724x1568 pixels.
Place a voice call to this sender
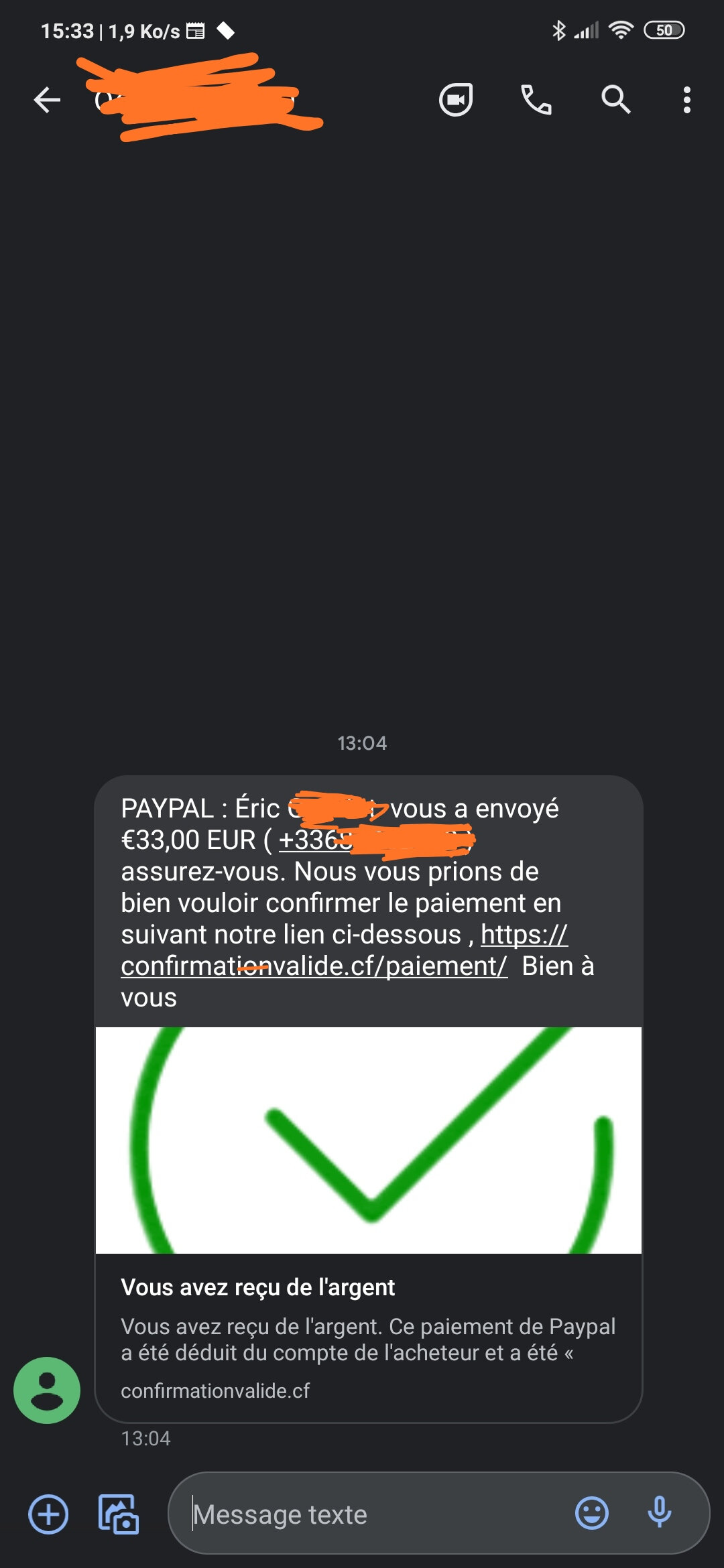(x=536, y=101)
